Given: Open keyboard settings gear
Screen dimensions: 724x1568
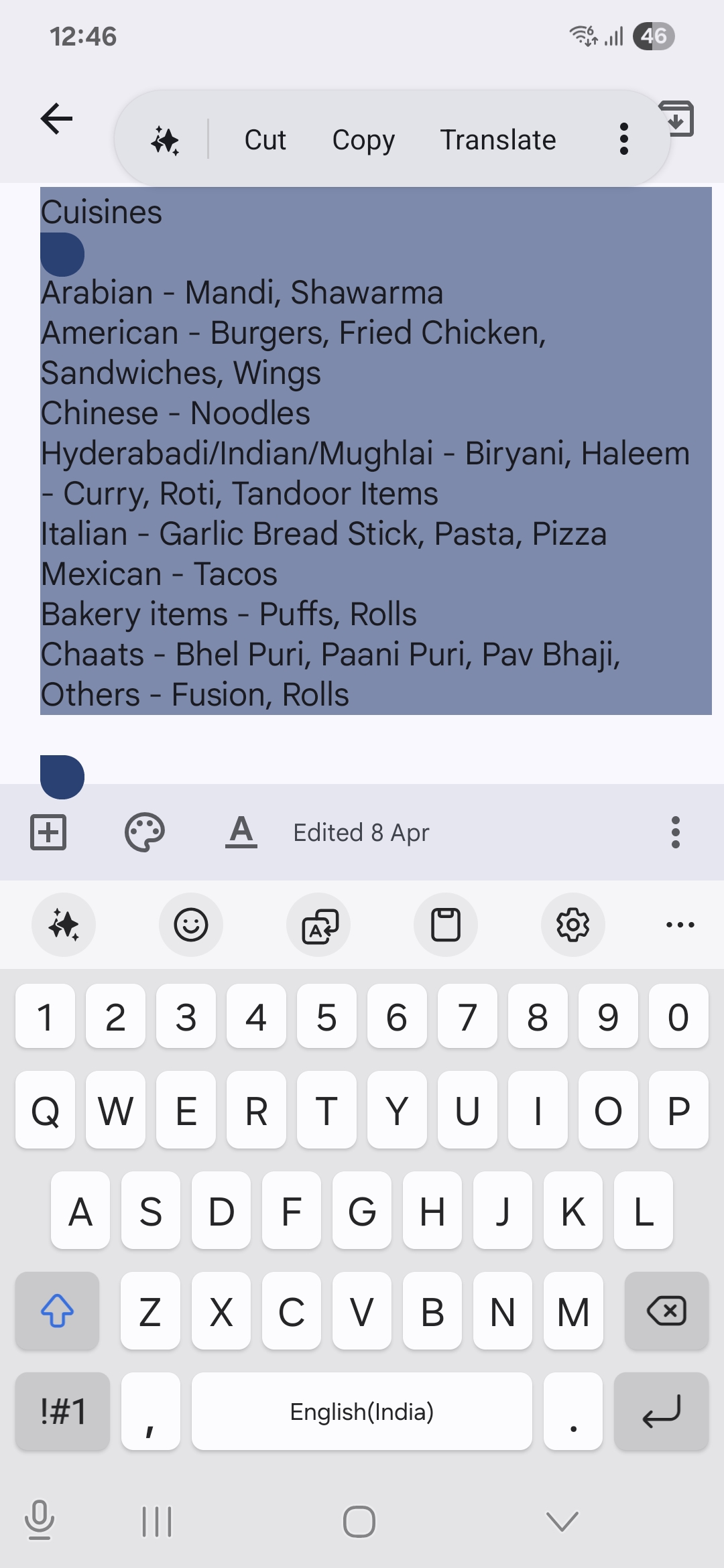Looking at the screenshot, I should 573,925.
